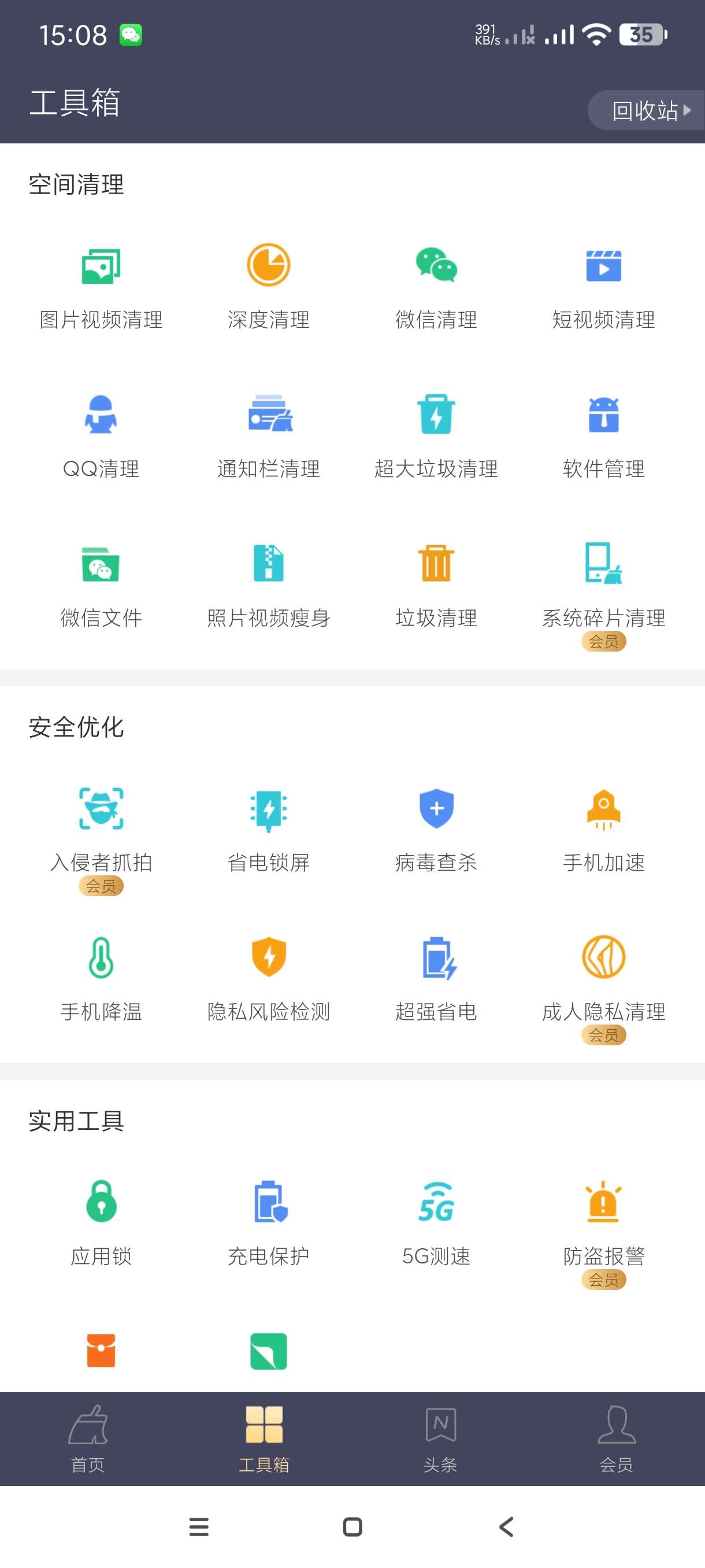Launch 深度清理 deep clean
Viewport: 705px width, 1568px height.
coord(268,285)
